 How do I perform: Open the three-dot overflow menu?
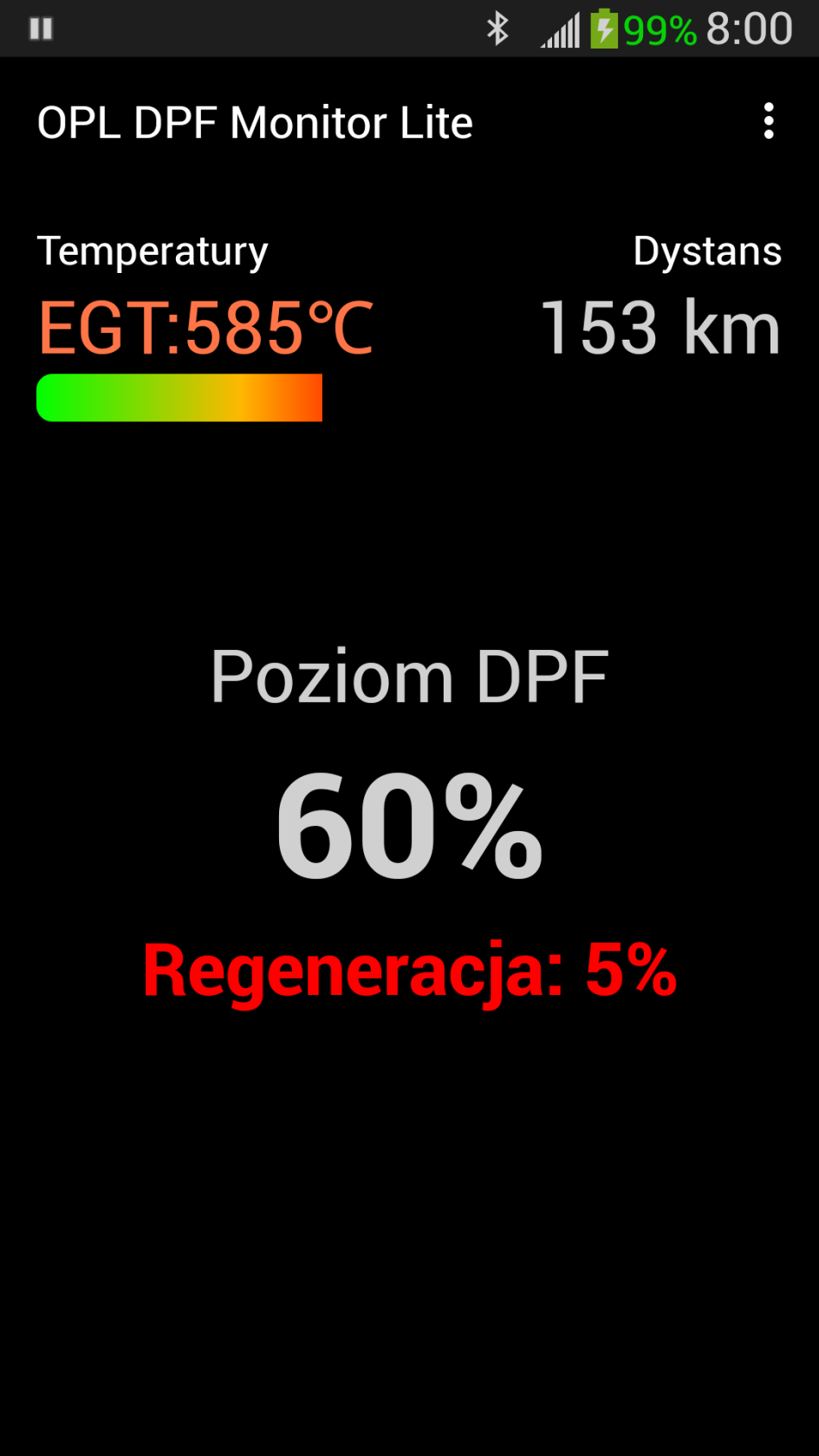[x=768, y=121]
